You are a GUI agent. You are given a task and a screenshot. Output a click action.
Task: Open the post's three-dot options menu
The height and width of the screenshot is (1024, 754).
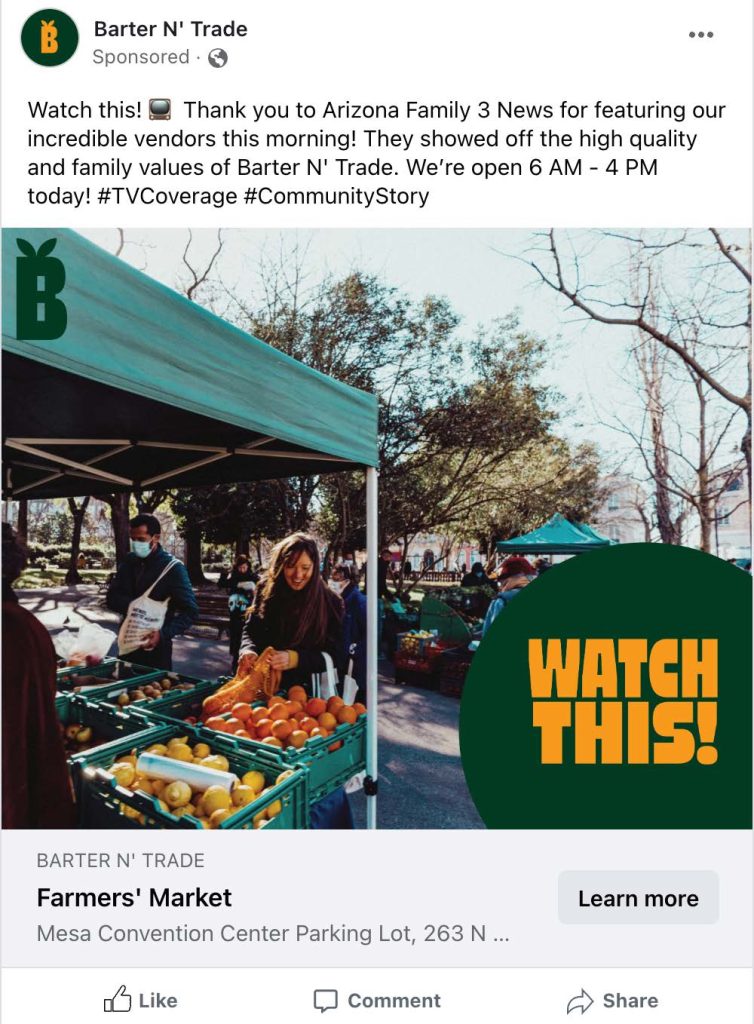pos(701,35)
